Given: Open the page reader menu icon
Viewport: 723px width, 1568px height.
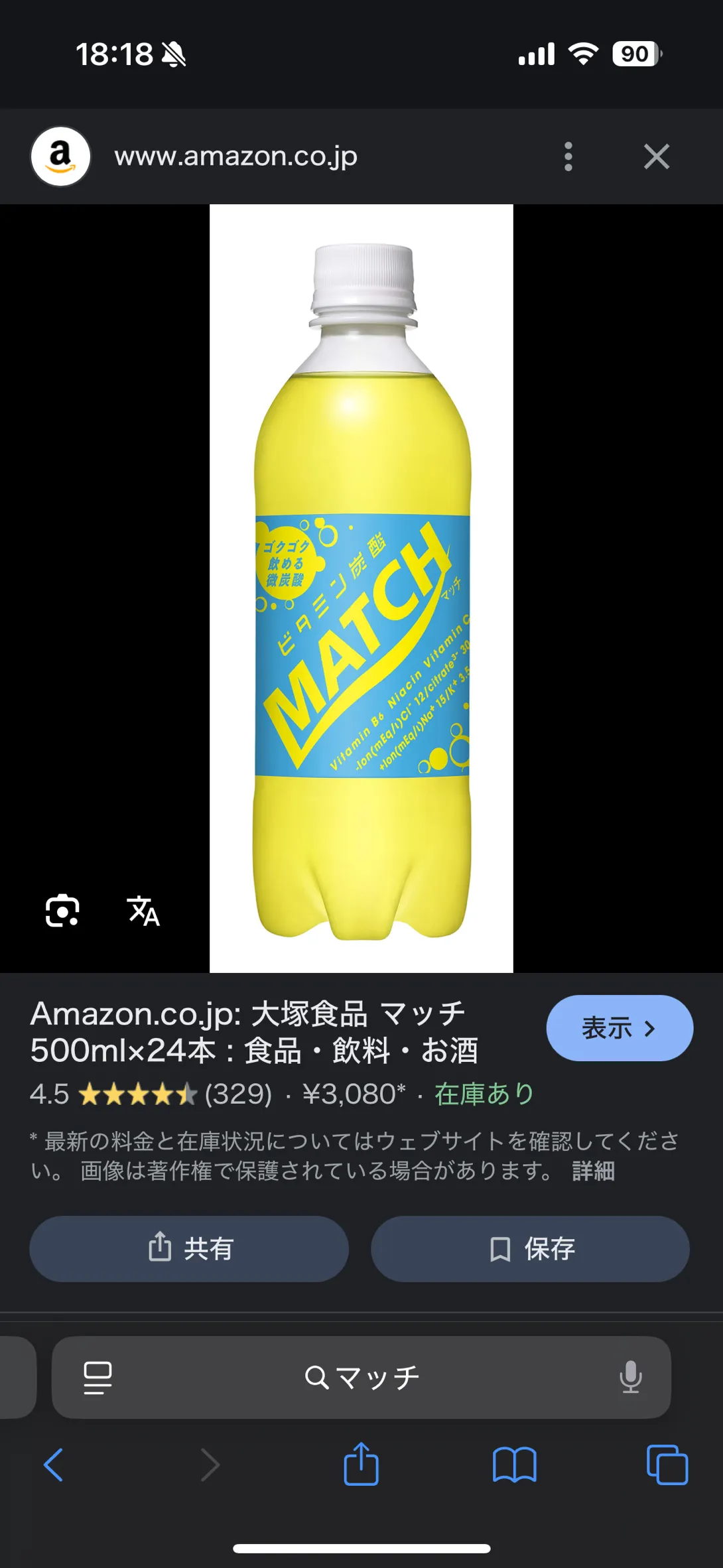Looking at the screenshot, I should pyautogui.click(x=98, y=1377).
